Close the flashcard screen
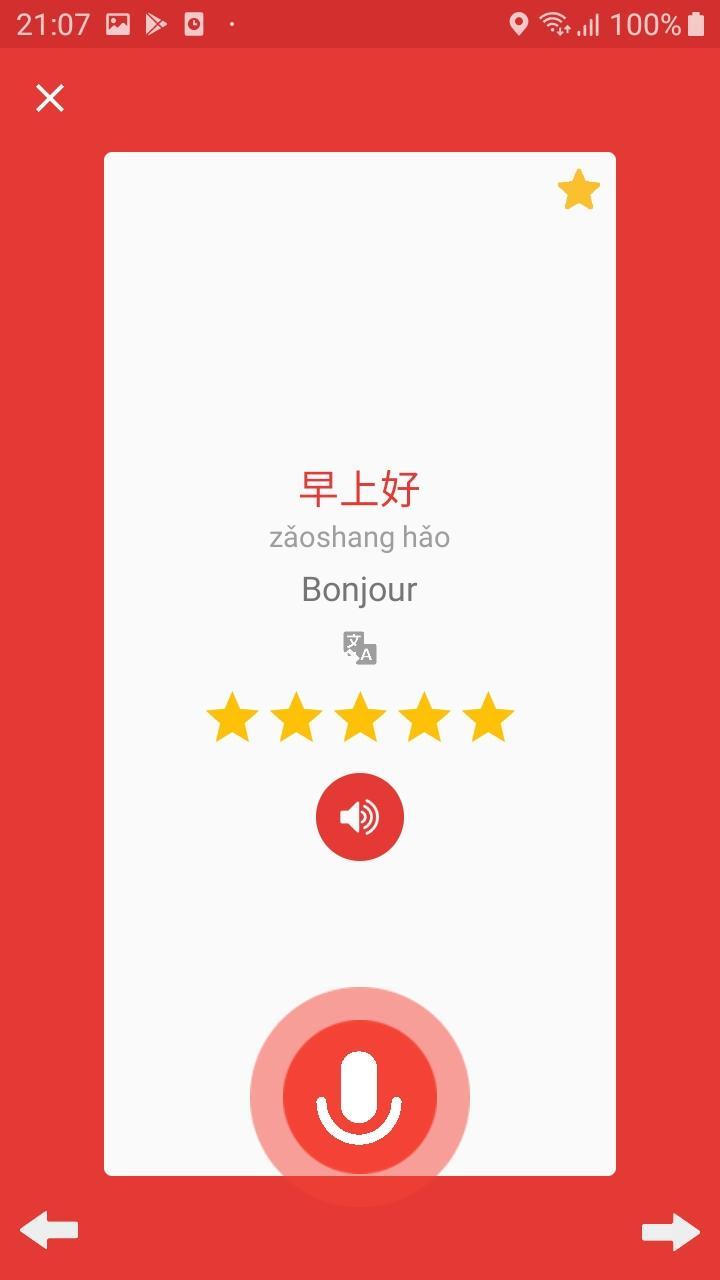The image size is (720, 1280). point(50,98)
